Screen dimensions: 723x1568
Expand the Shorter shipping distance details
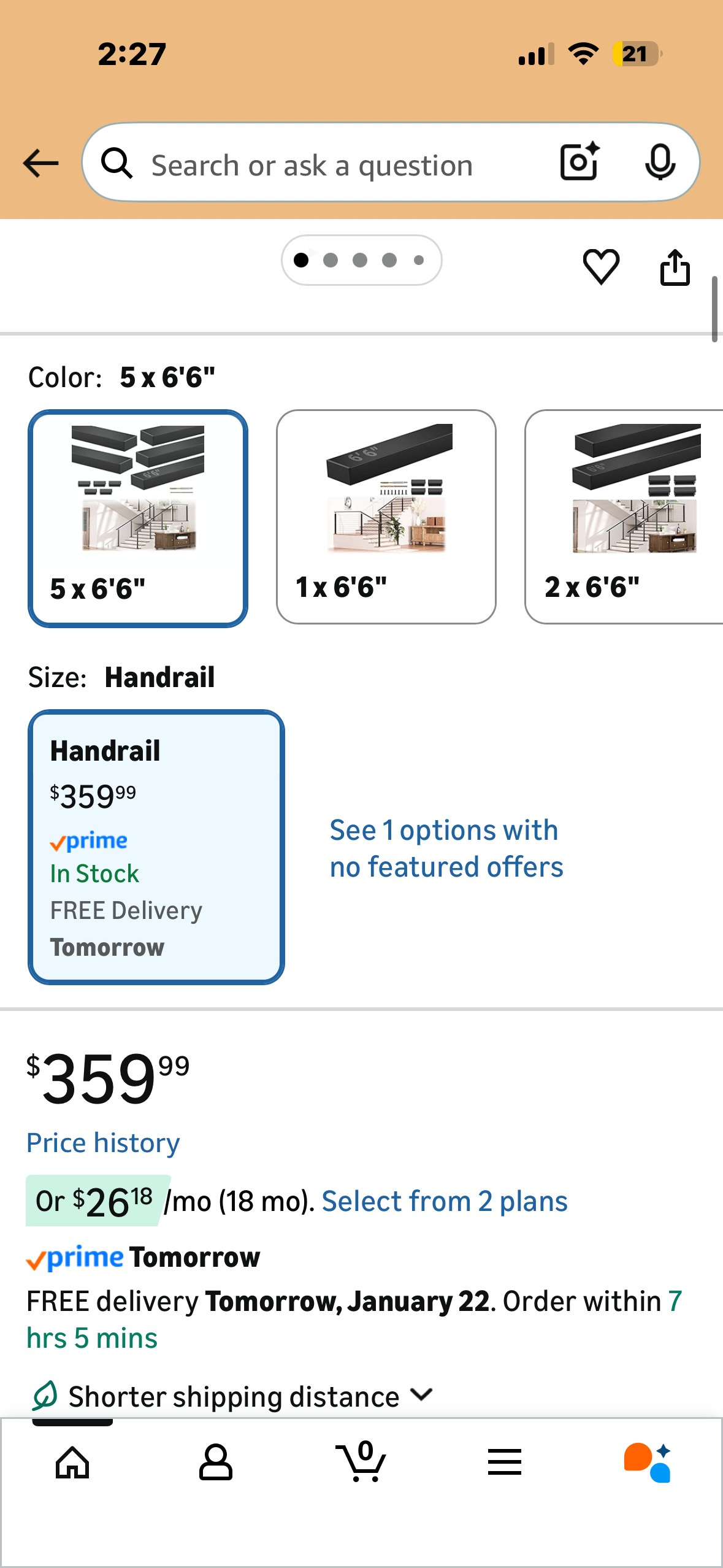(x=233, y=1395)
